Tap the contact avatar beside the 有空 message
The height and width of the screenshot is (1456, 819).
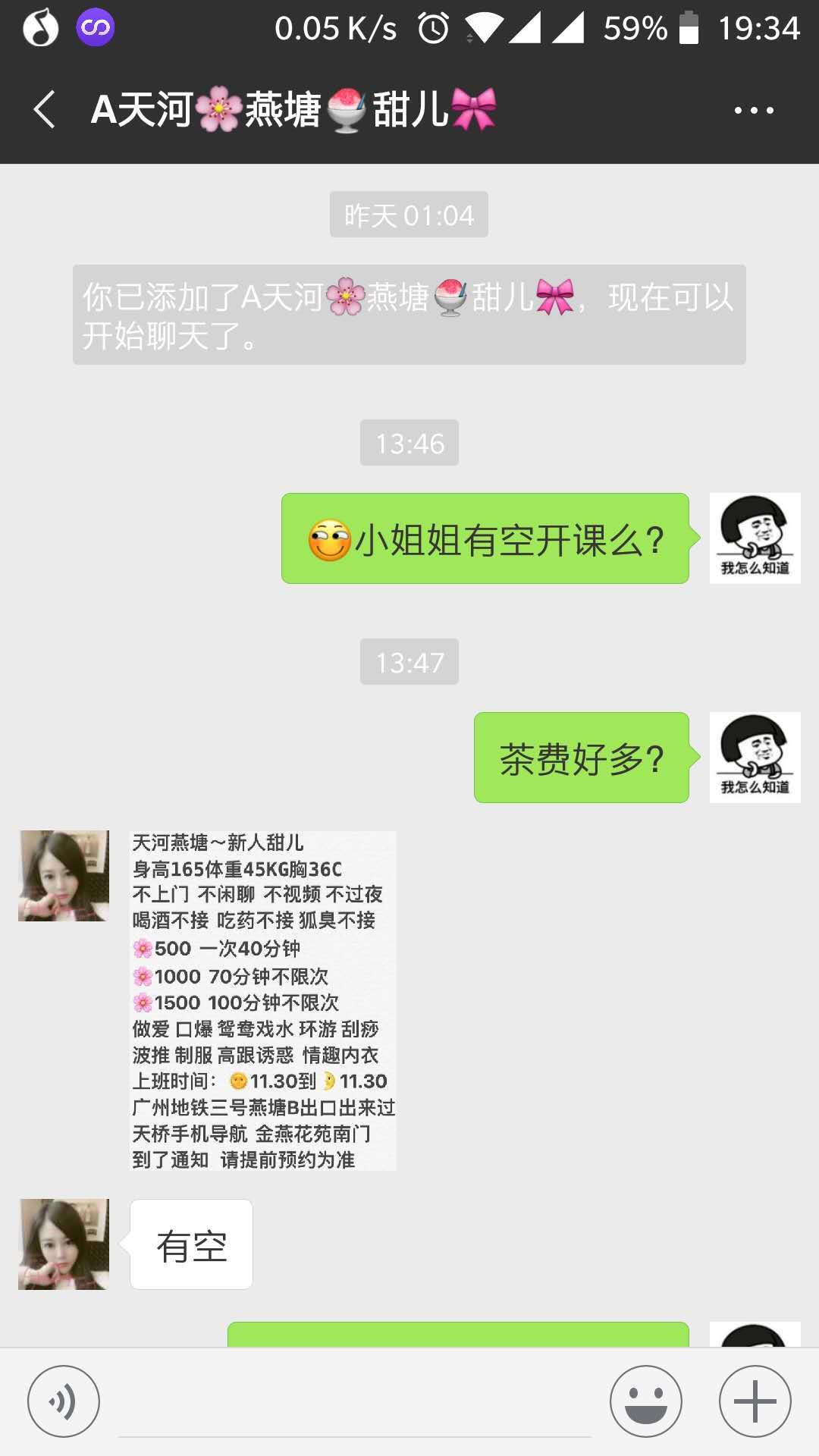(x=64, y=1244)
